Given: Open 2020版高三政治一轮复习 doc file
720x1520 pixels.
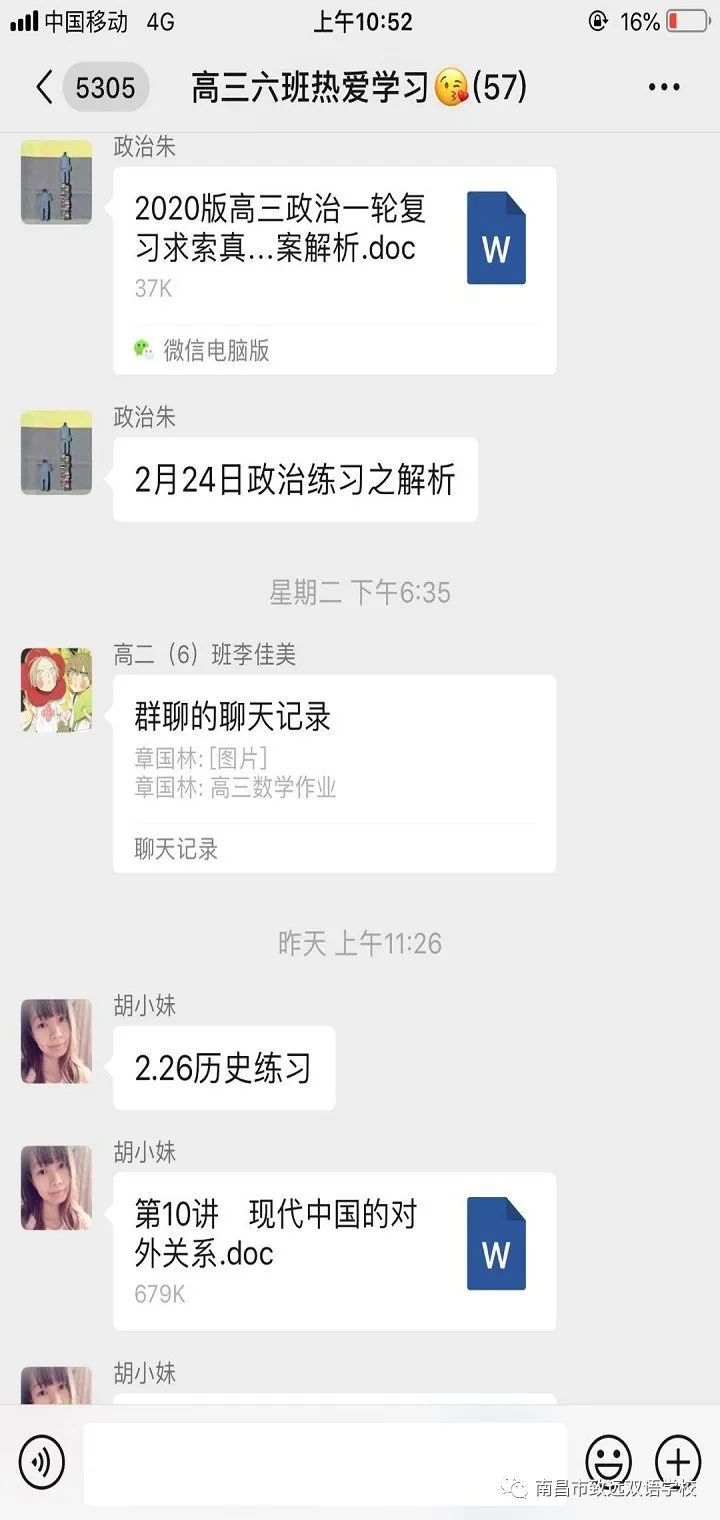Looking at the screenshot, I should 334,270.
